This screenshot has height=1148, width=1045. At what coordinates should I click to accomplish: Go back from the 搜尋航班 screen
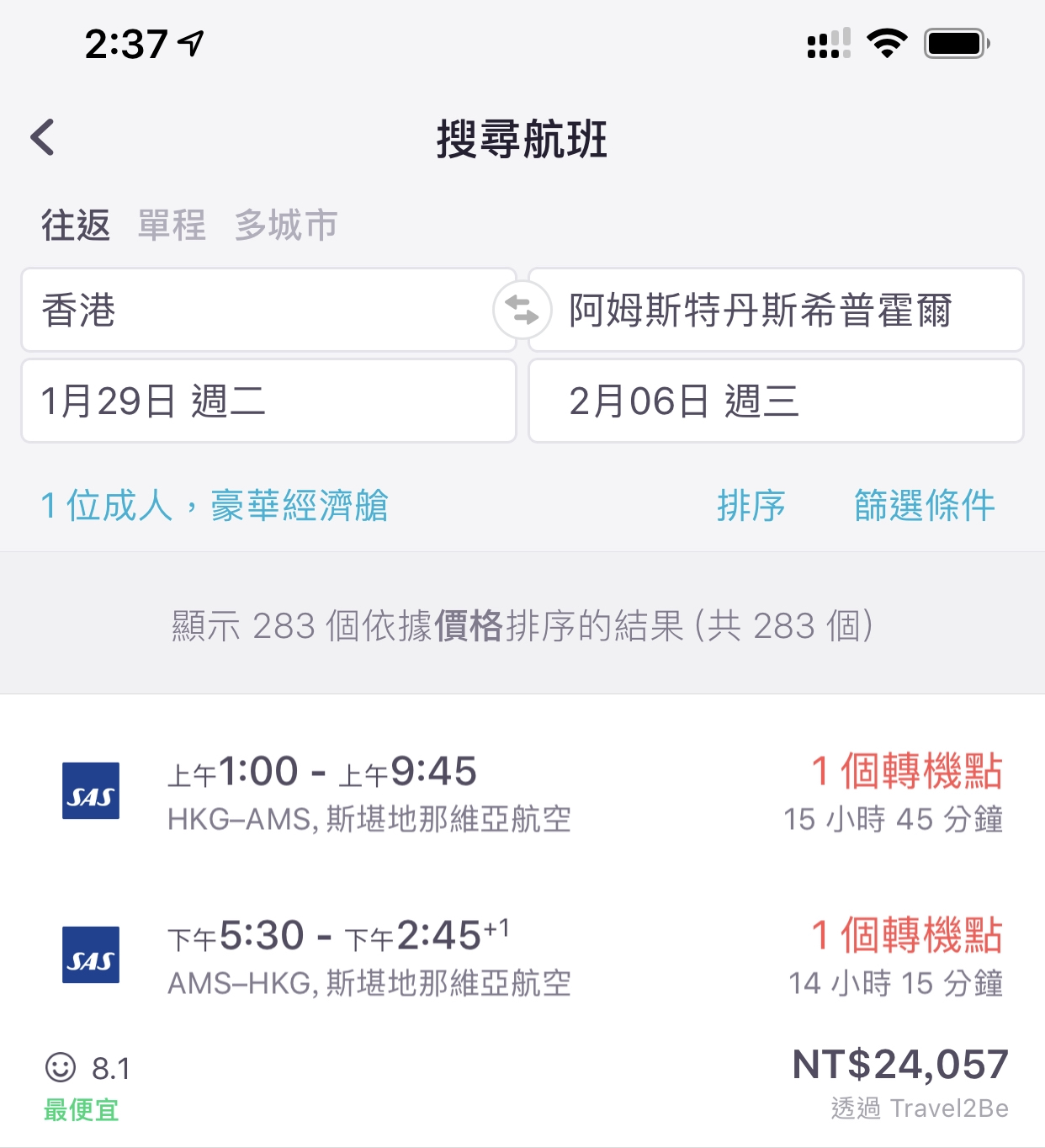tap(43, 137)
